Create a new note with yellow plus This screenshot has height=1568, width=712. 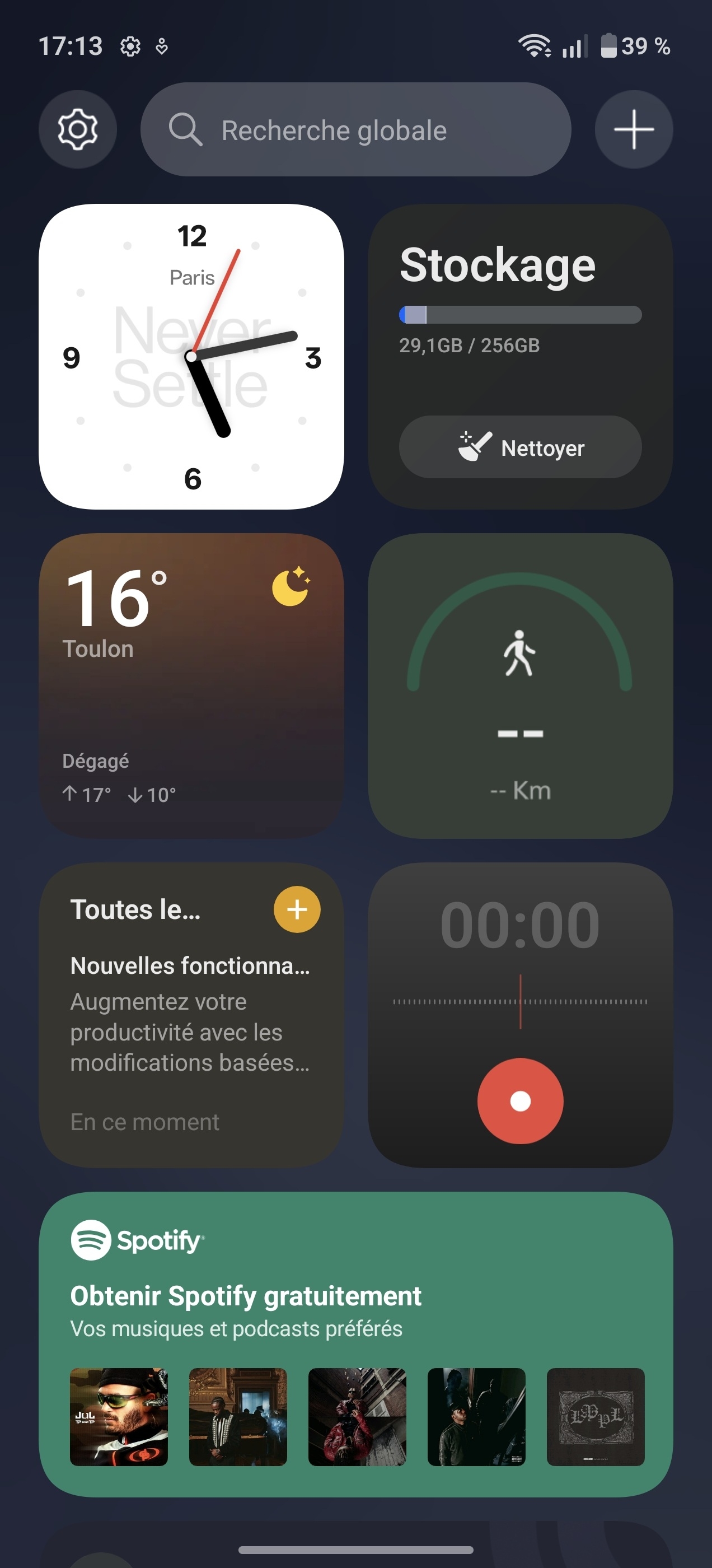(x=297, y=909)
